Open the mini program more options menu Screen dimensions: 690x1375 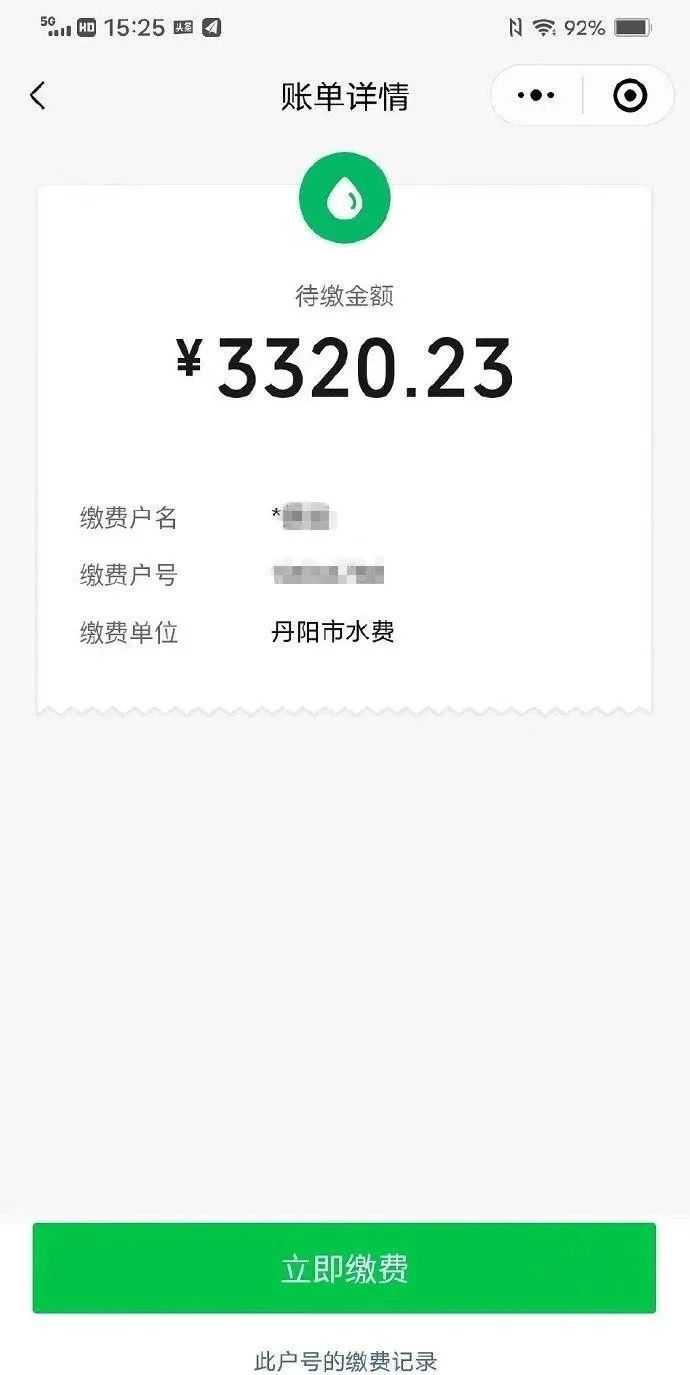pos(536,96)
